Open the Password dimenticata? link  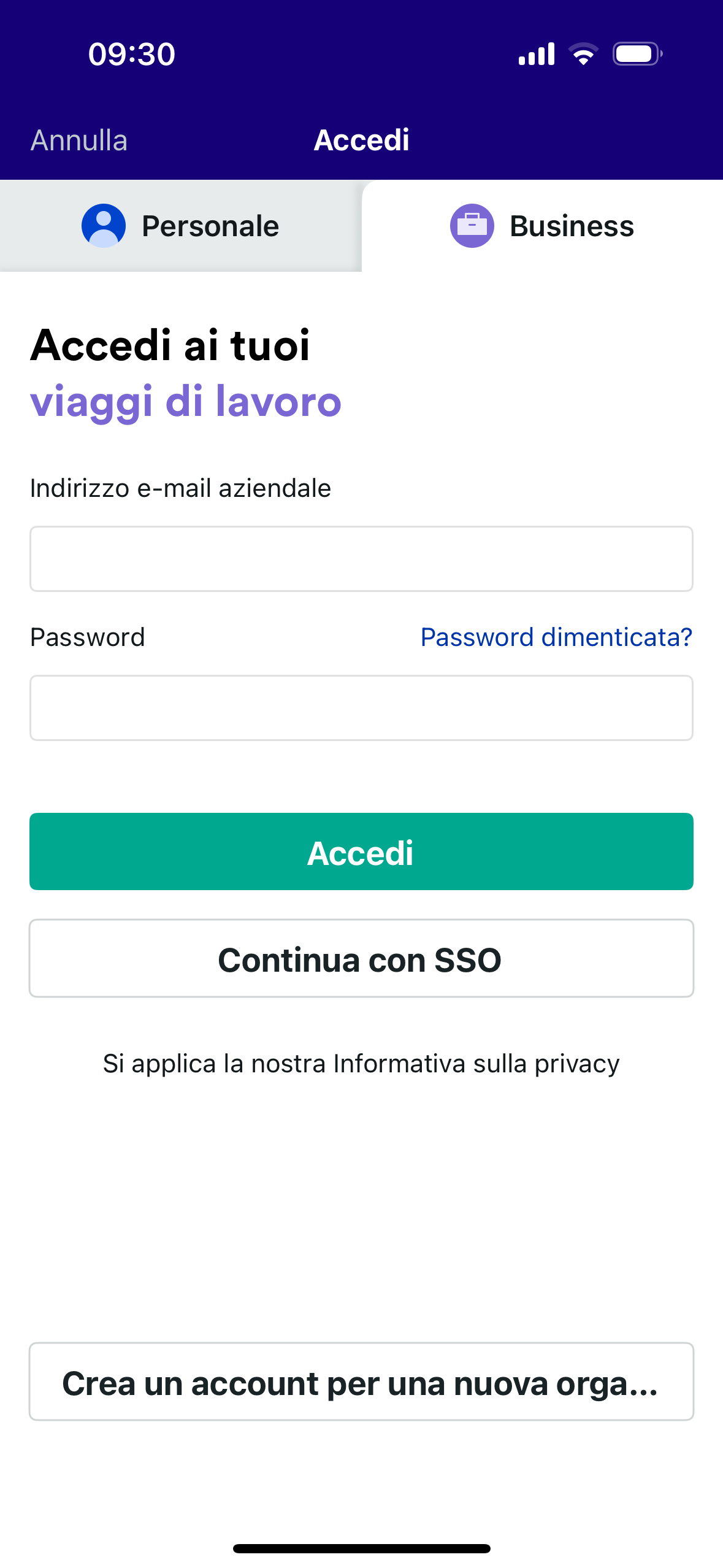tap(556, 637)
